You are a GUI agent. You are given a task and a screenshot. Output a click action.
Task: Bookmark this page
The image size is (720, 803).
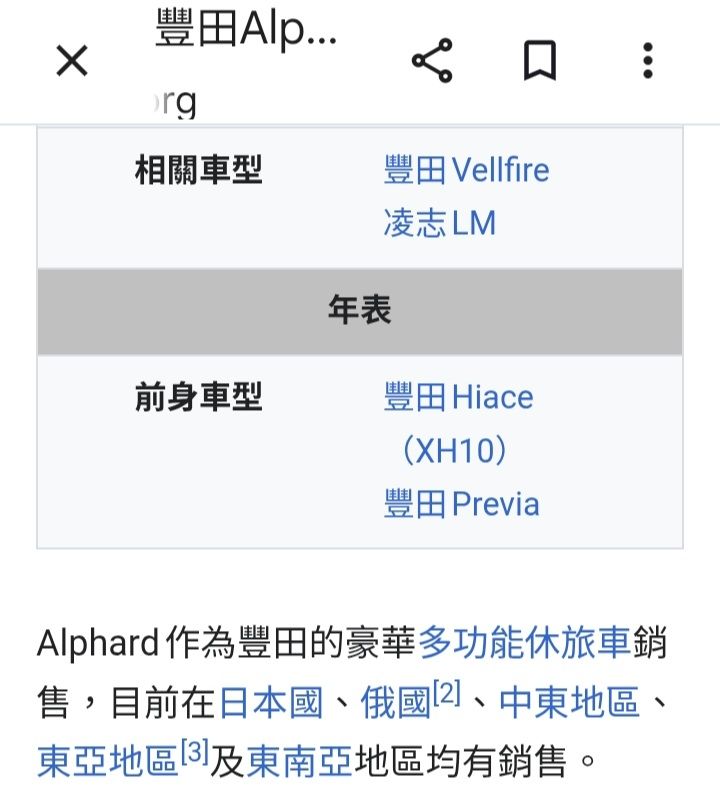pos(540,62)
